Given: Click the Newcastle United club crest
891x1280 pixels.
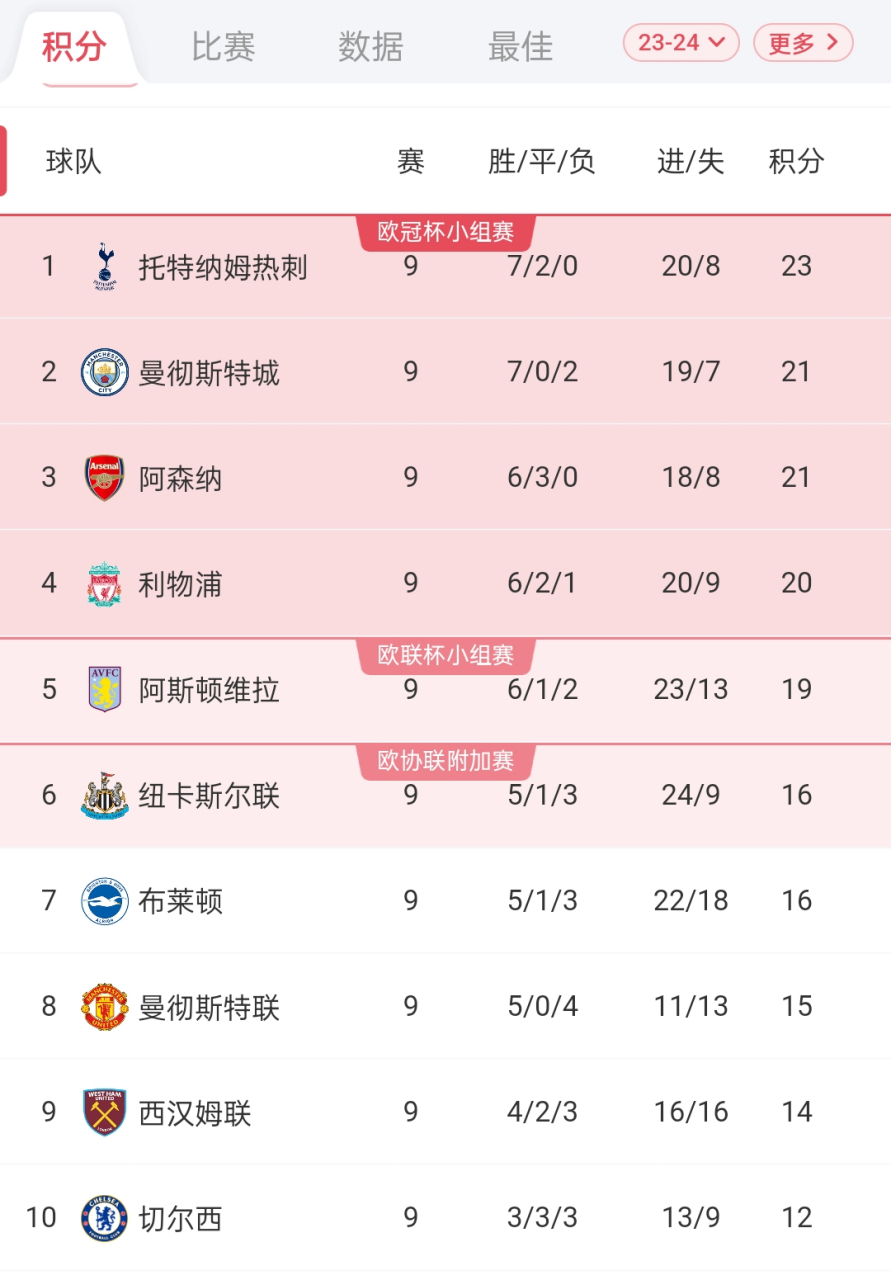Looking at the screenshot, I should pos(103,795).
